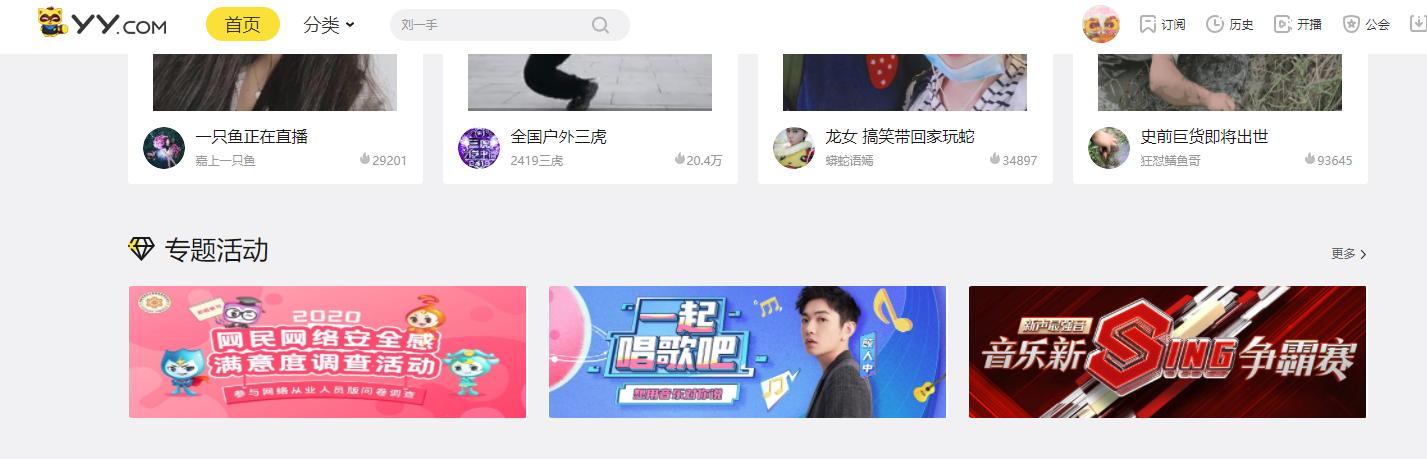Screen dimensions: 1427x459
Task: Expand the 分类 categories dropdown
Action: (x=329, y=25)
